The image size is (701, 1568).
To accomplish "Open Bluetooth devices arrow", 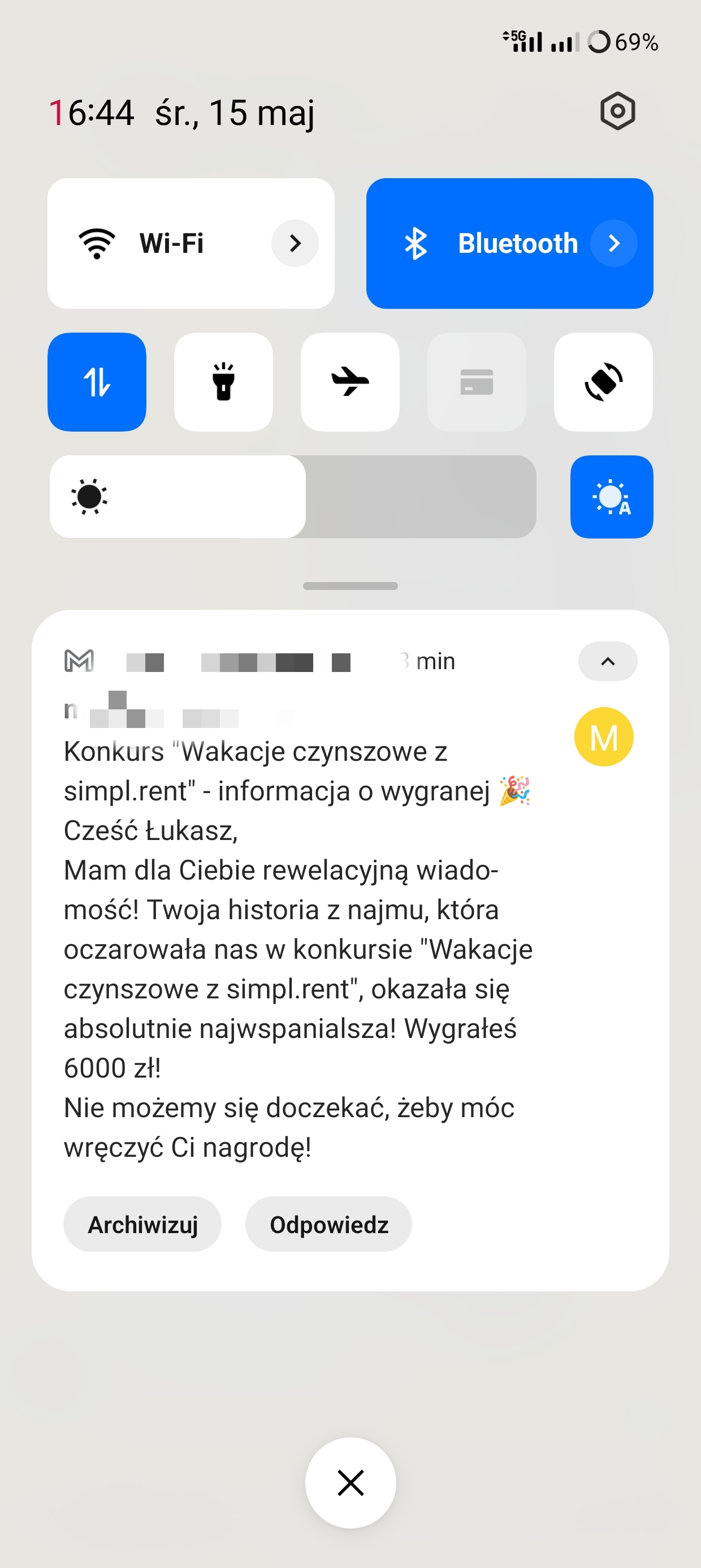I will pos(613,243).
